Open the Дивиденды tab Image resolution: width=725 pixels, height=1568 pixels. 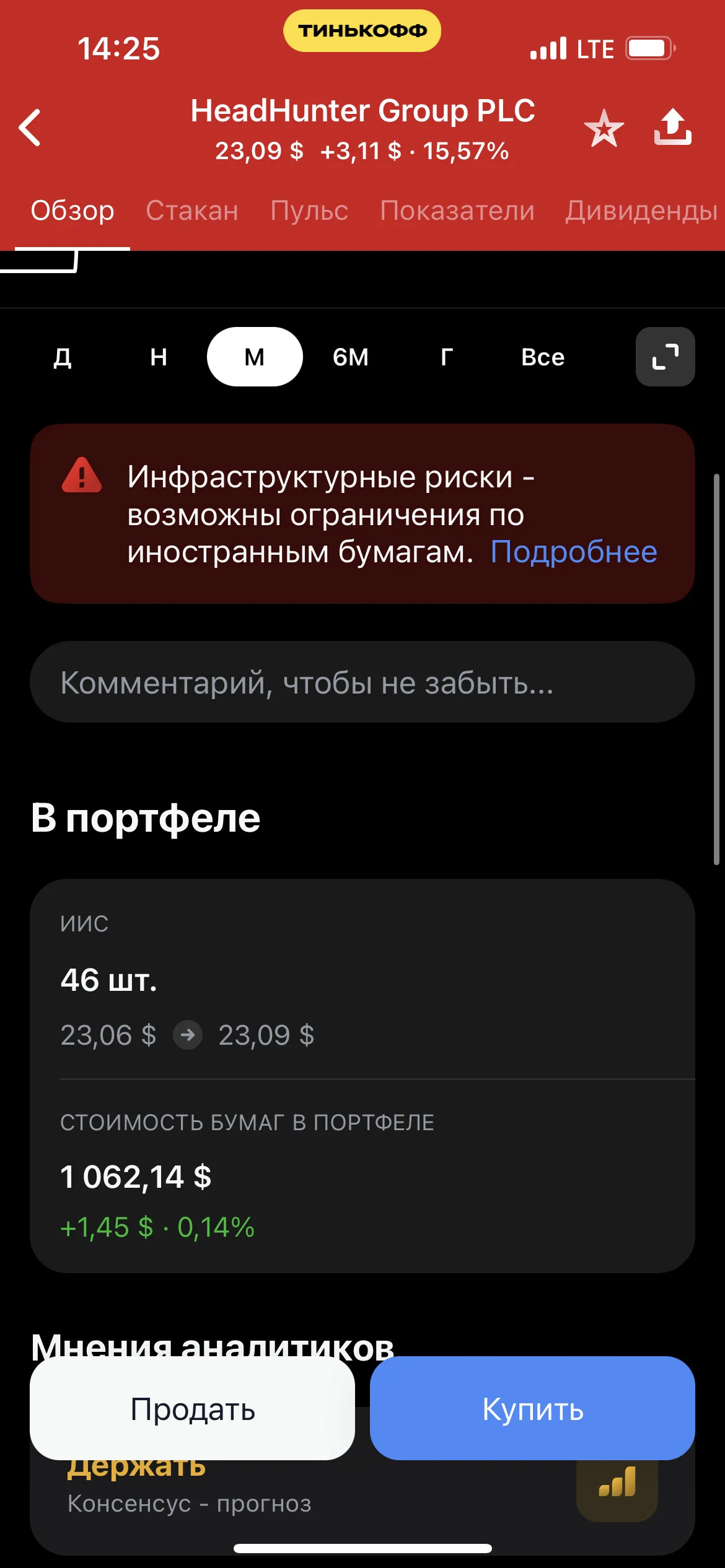[642, 211]
